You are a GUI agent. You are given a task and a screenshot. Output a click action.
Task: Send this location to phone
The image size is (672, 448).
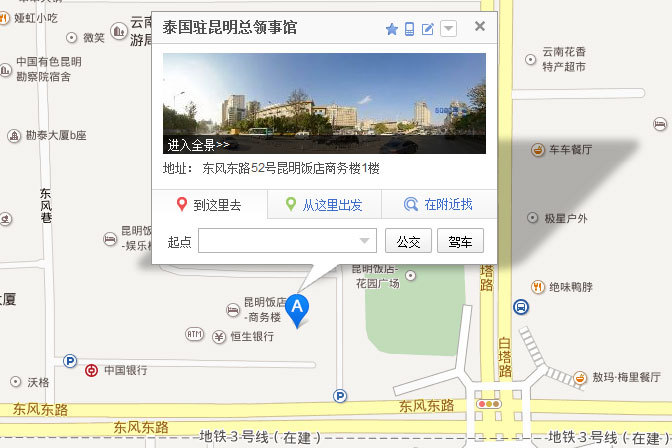(x=410, y=29)
